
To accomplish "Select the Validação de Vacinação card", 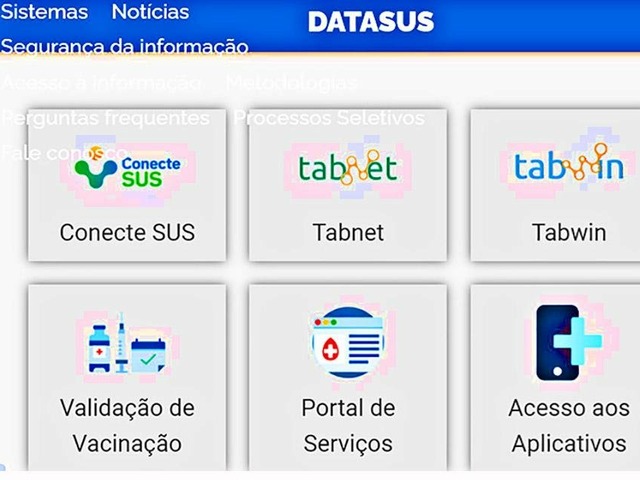I will click(127, 375).
